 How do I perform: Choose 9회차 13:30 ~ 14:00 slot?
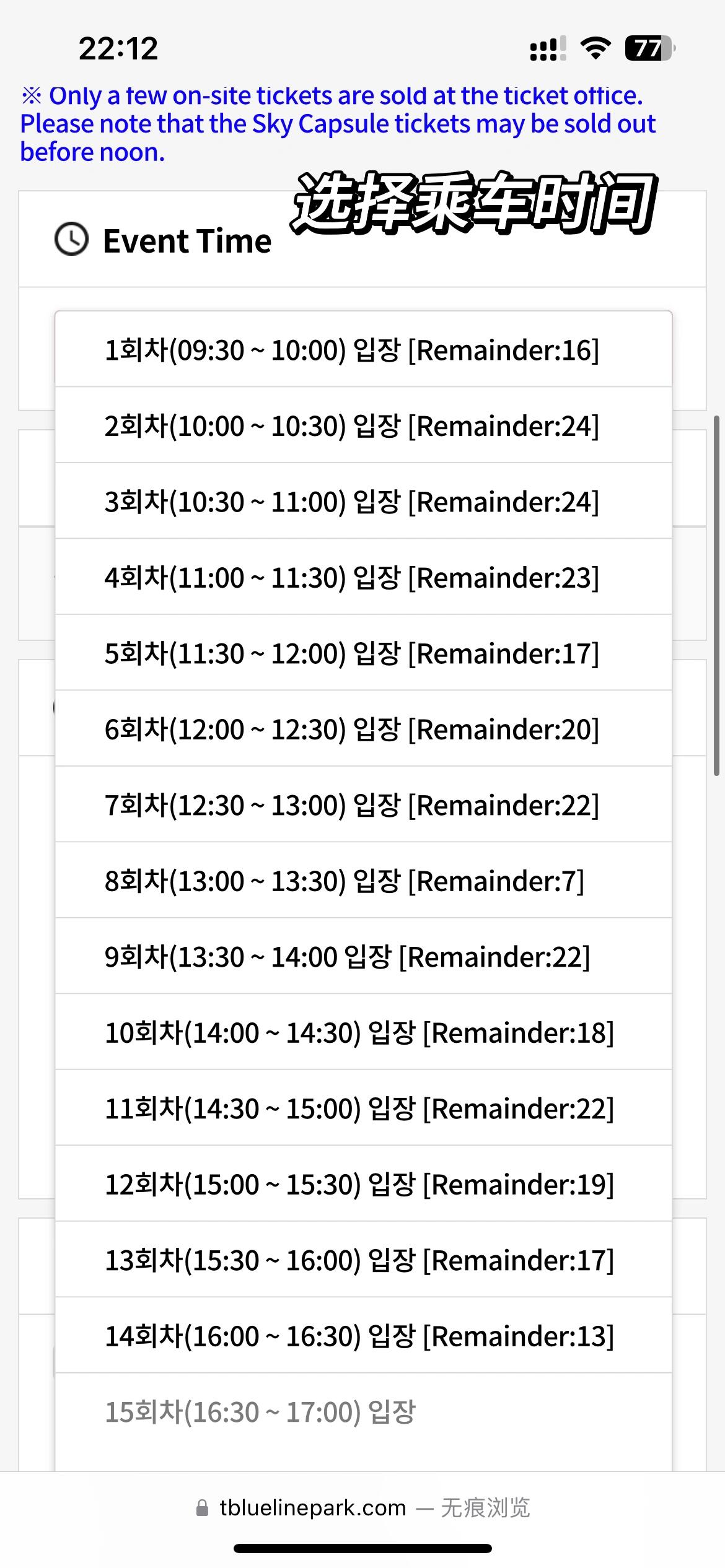point(364,956)
